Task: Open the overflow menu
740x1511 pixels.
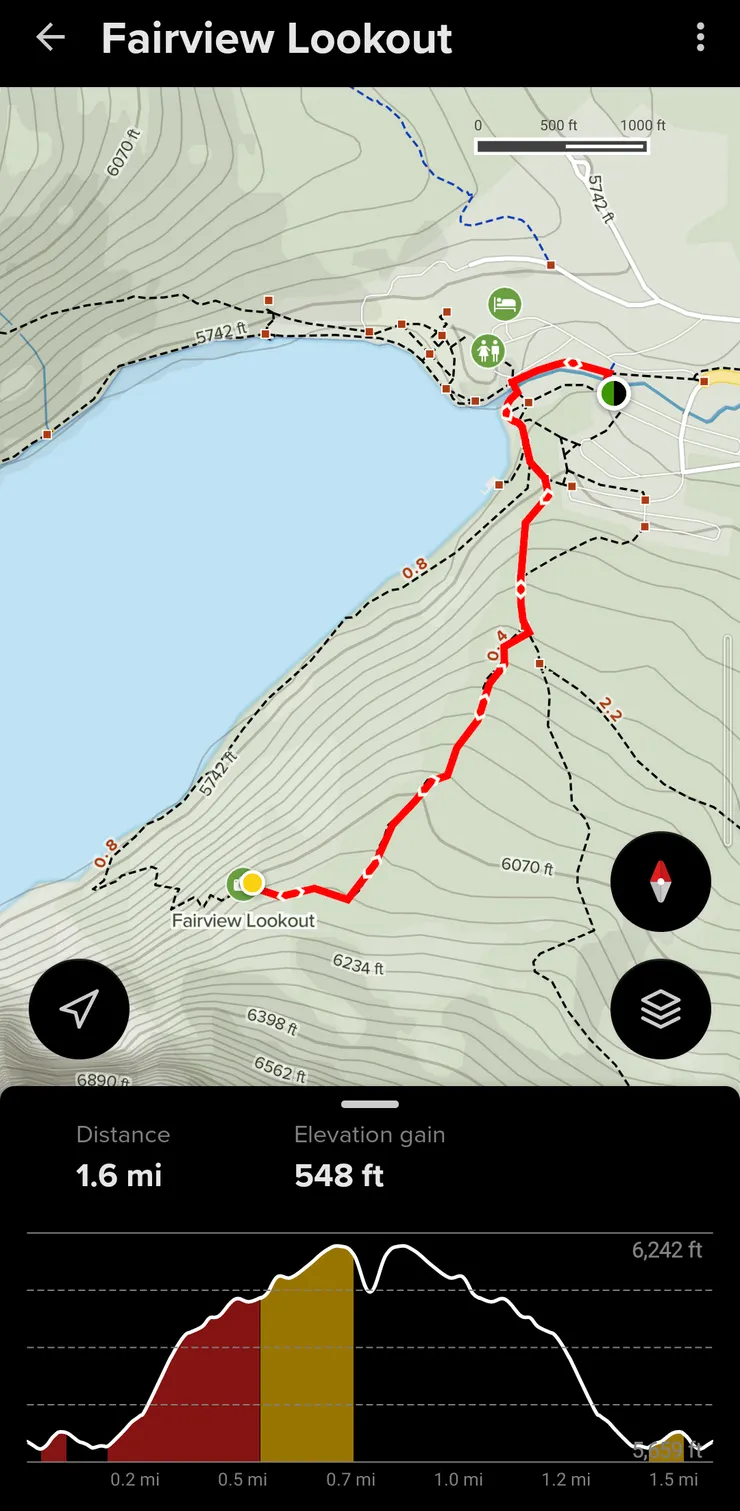Action: point(700,38)
